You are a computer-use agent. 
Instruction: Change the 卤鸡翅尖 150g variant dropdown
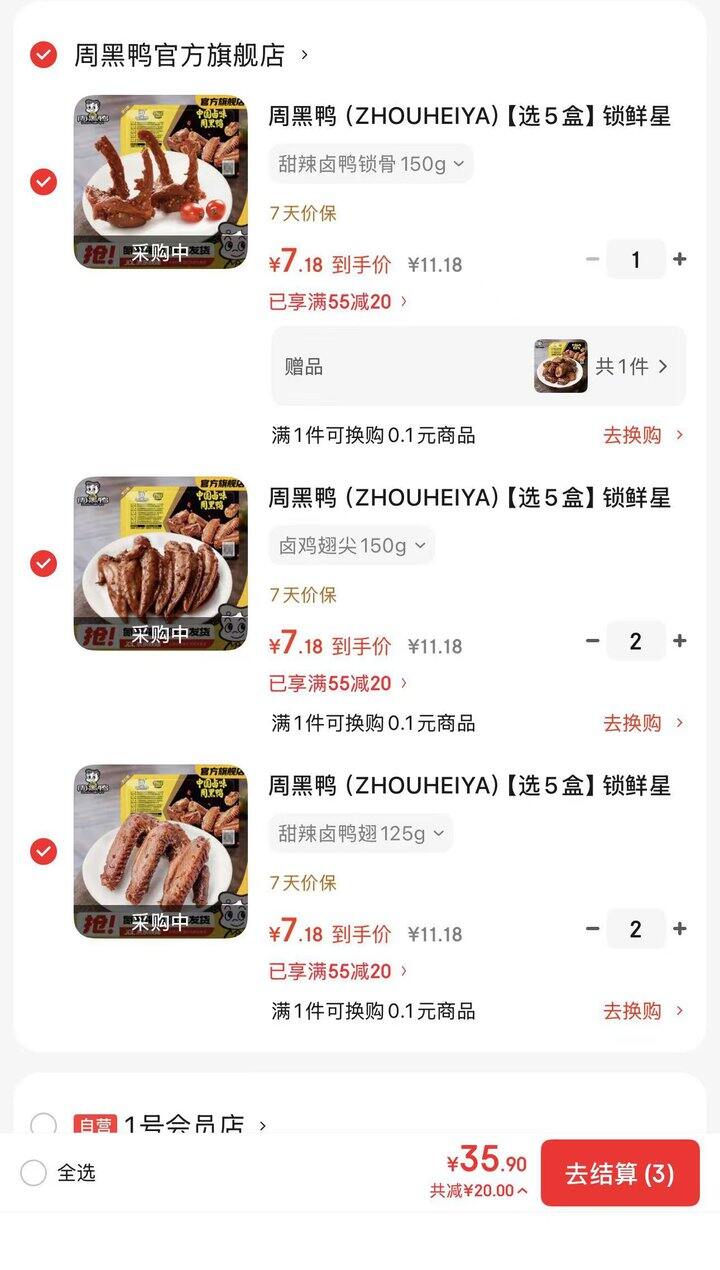click(351, 545)
